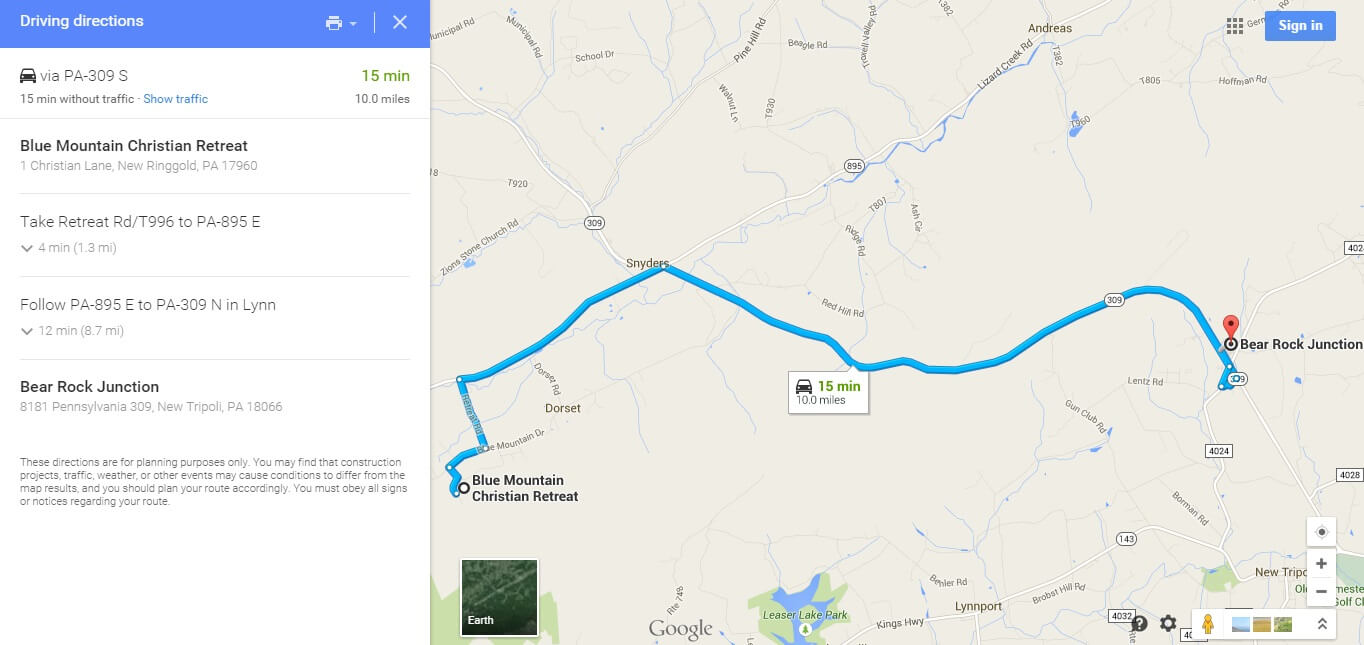Tap the Bear Rock Junction destination pin
This screenshot has height=645, width=1364.
1231,327
